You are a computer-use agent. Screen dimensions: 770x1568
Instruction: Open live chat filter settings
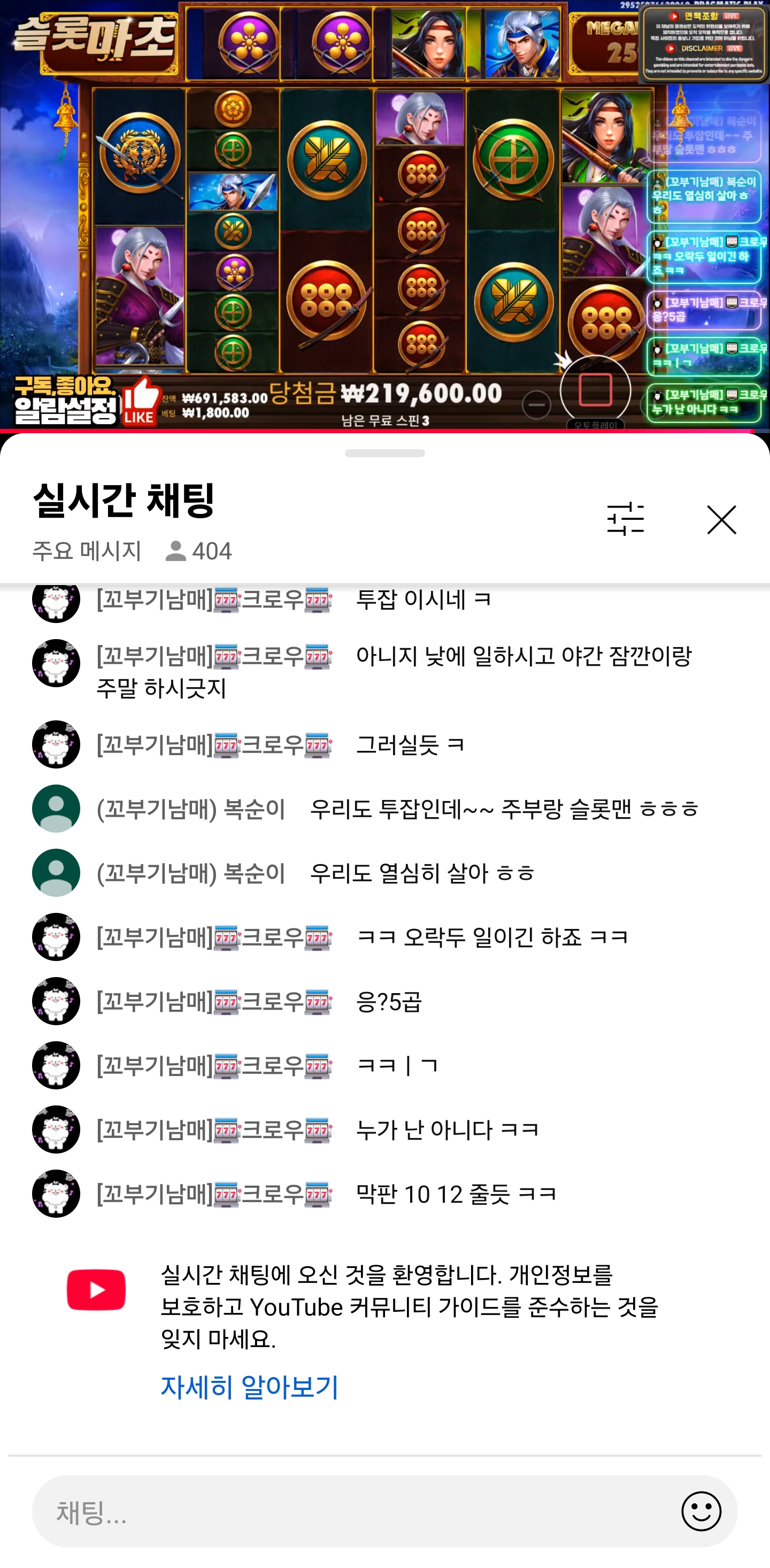(x=625, y=519)
